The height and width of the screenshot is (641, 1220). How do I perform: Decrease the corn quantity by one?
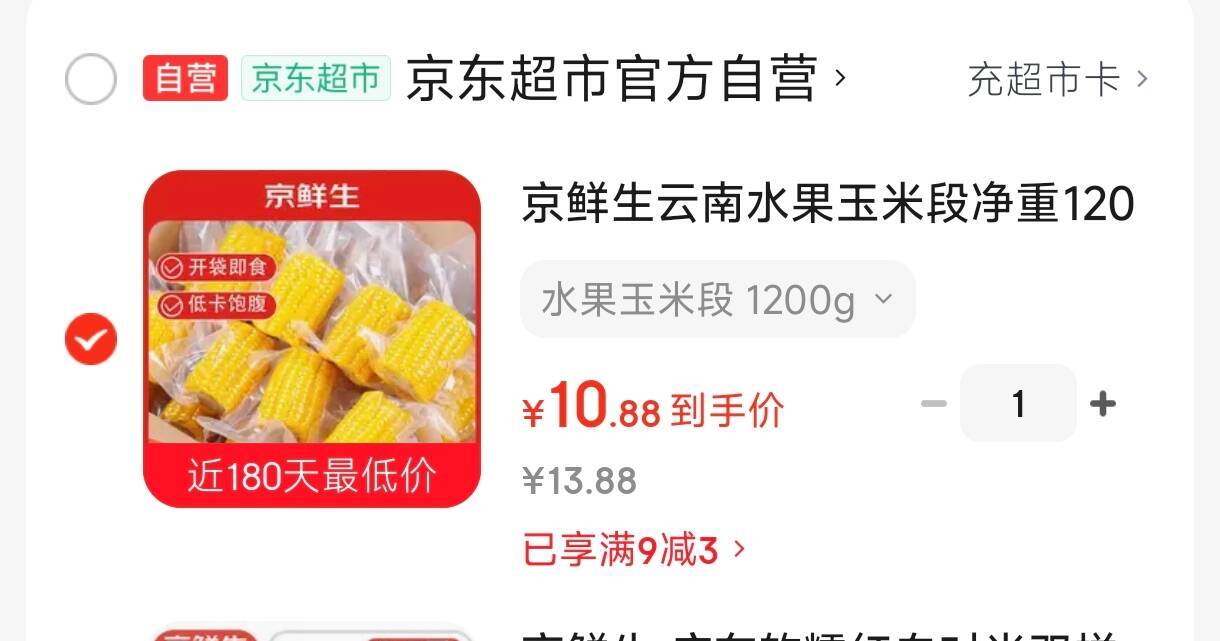coord(933,404)
